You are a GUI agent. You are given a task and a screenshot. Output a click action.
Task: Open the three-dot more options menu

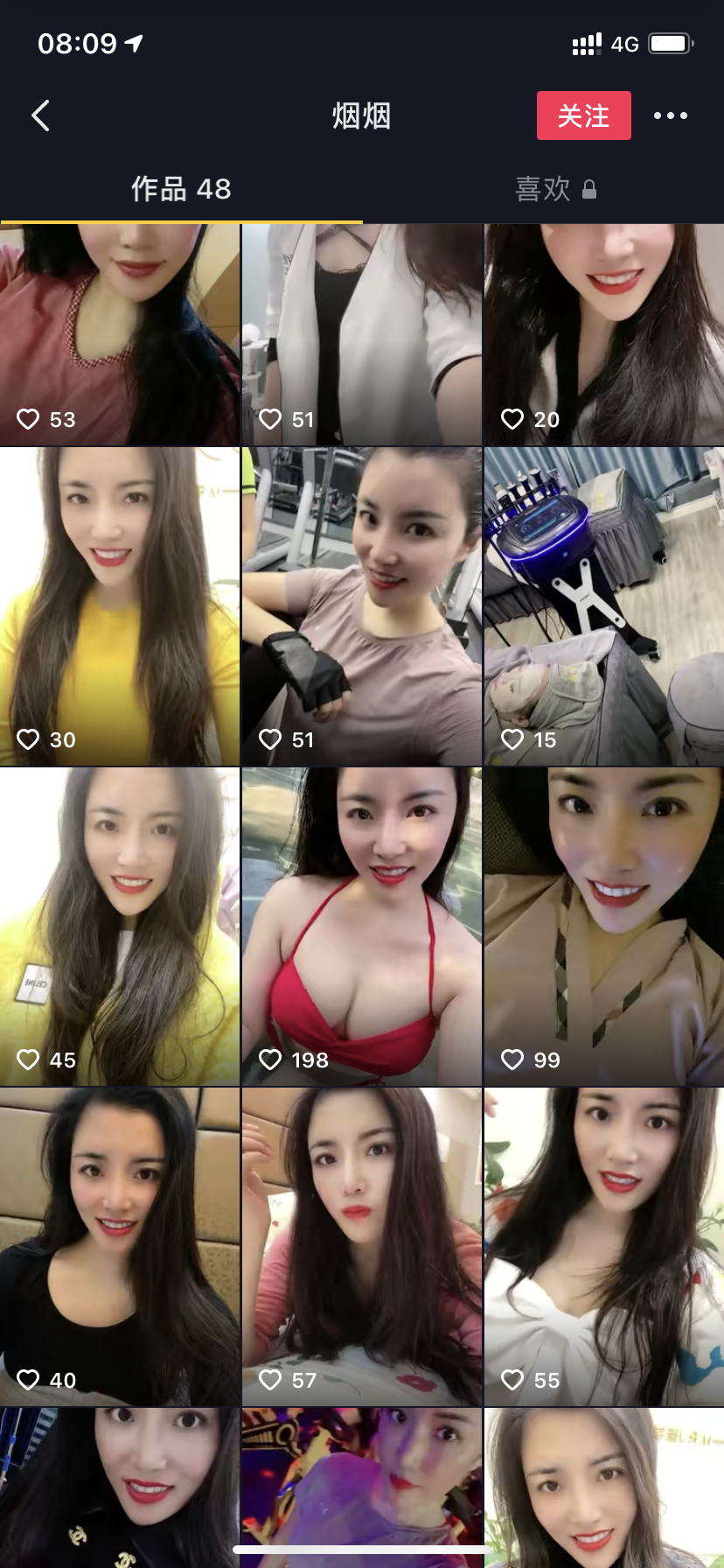[671, 115]
